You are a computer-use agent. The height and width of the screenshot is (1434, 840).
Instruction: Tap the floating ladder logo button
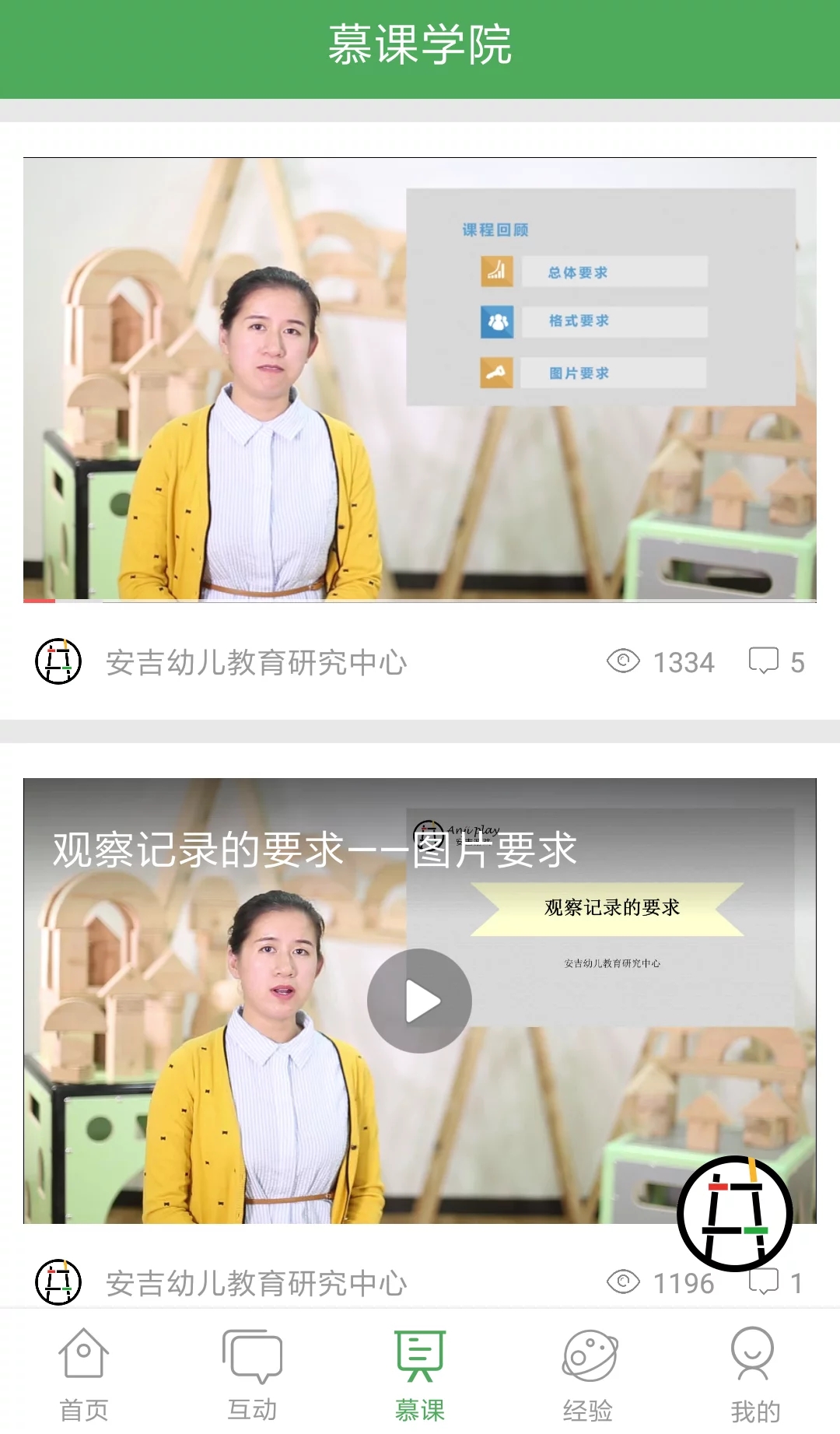pos(734,1214)
